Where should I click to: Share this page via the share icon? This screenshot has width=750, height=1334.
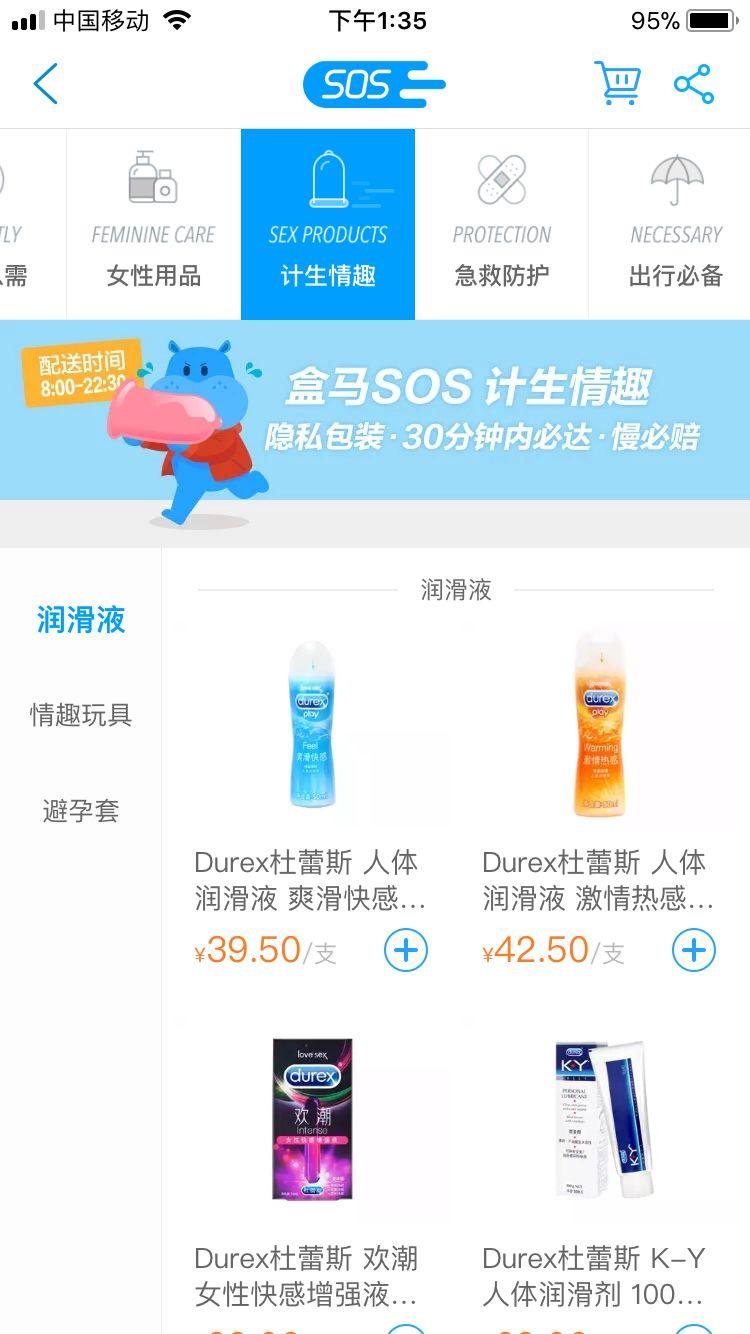693,84
